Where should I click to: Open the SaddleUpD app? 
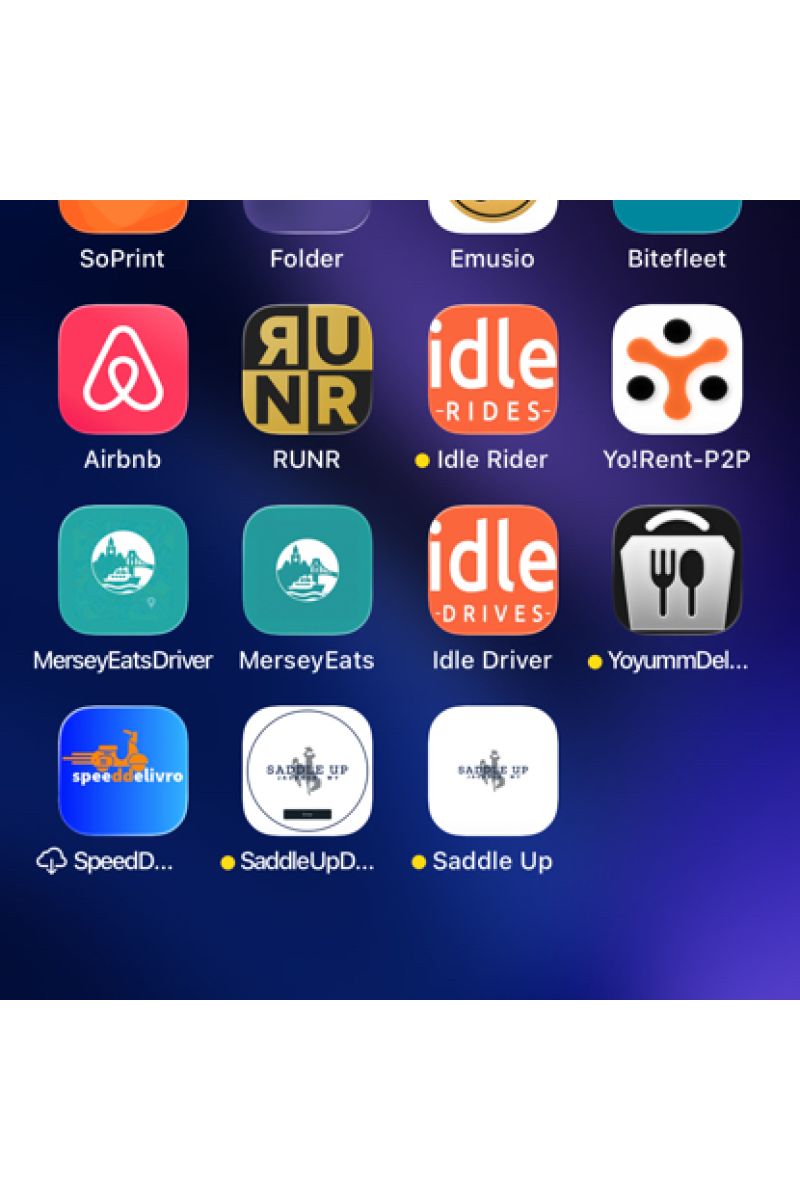pyautogui.click(x=307, y=770)
